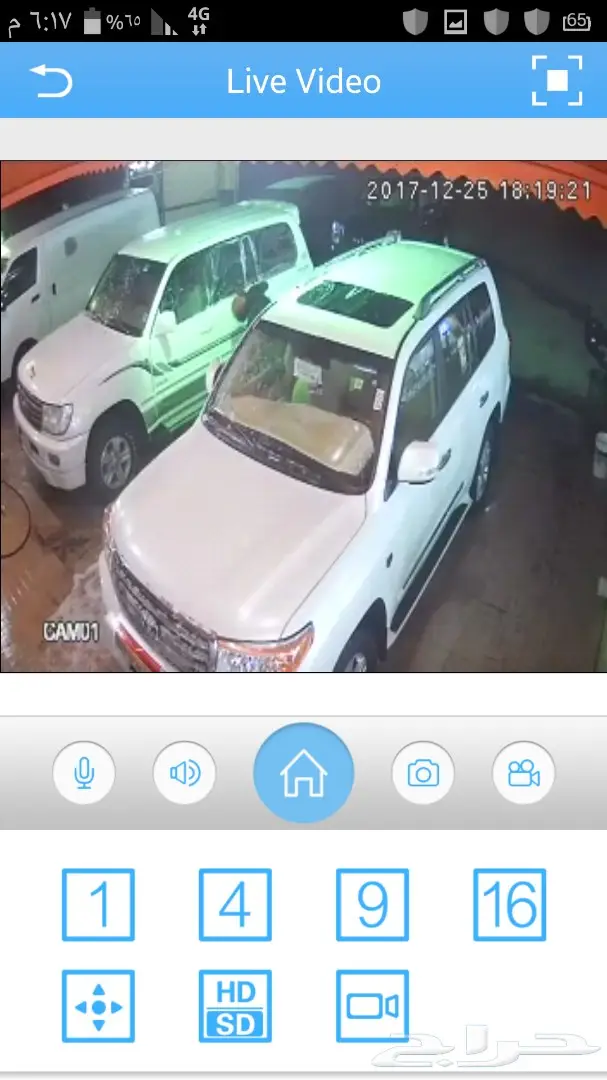Switch to 9-camera grid view

click(x=372, y=904)
